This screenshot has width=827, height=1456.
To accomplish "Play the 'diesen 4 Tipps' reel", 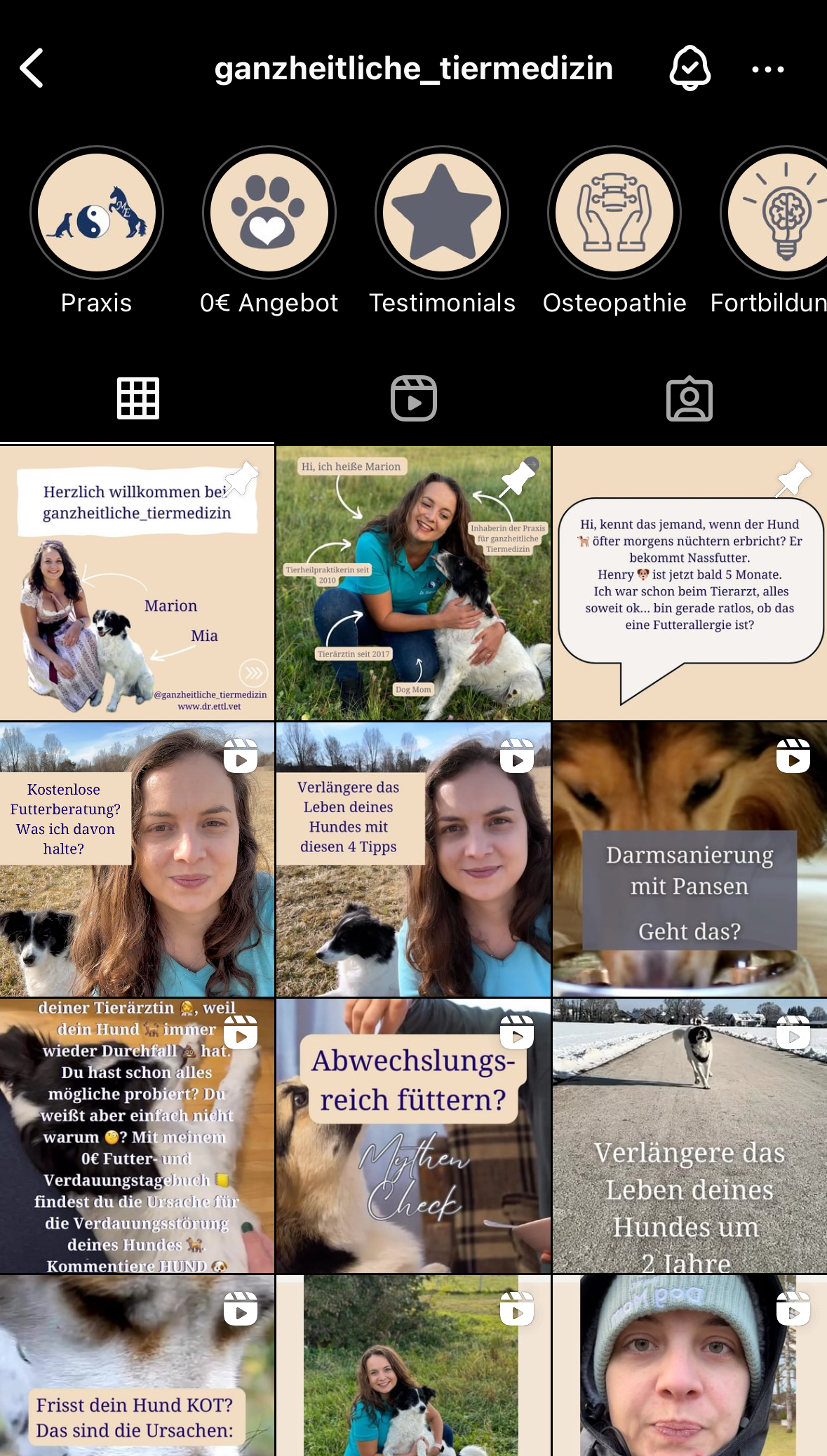I will tap(413, 860).
